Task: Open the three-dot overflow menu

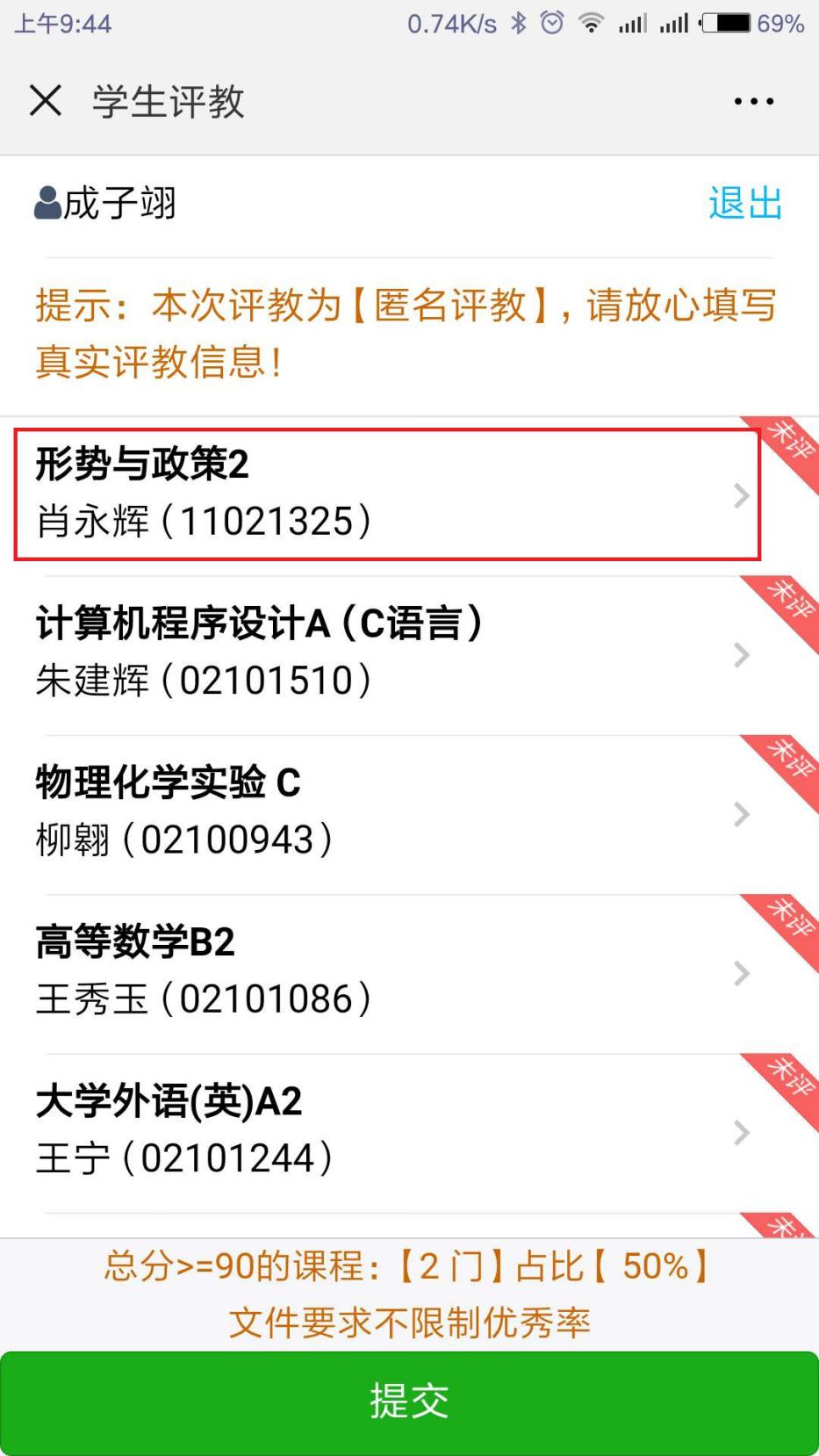Action: [753, 102]
